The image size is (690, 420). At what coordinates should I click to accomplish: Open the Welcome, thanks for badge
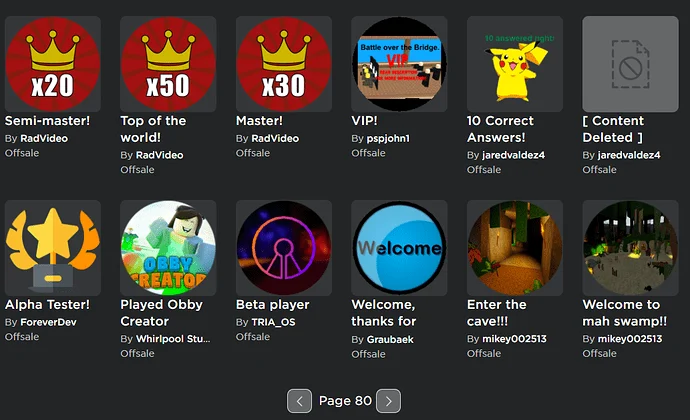pos(399,248)
